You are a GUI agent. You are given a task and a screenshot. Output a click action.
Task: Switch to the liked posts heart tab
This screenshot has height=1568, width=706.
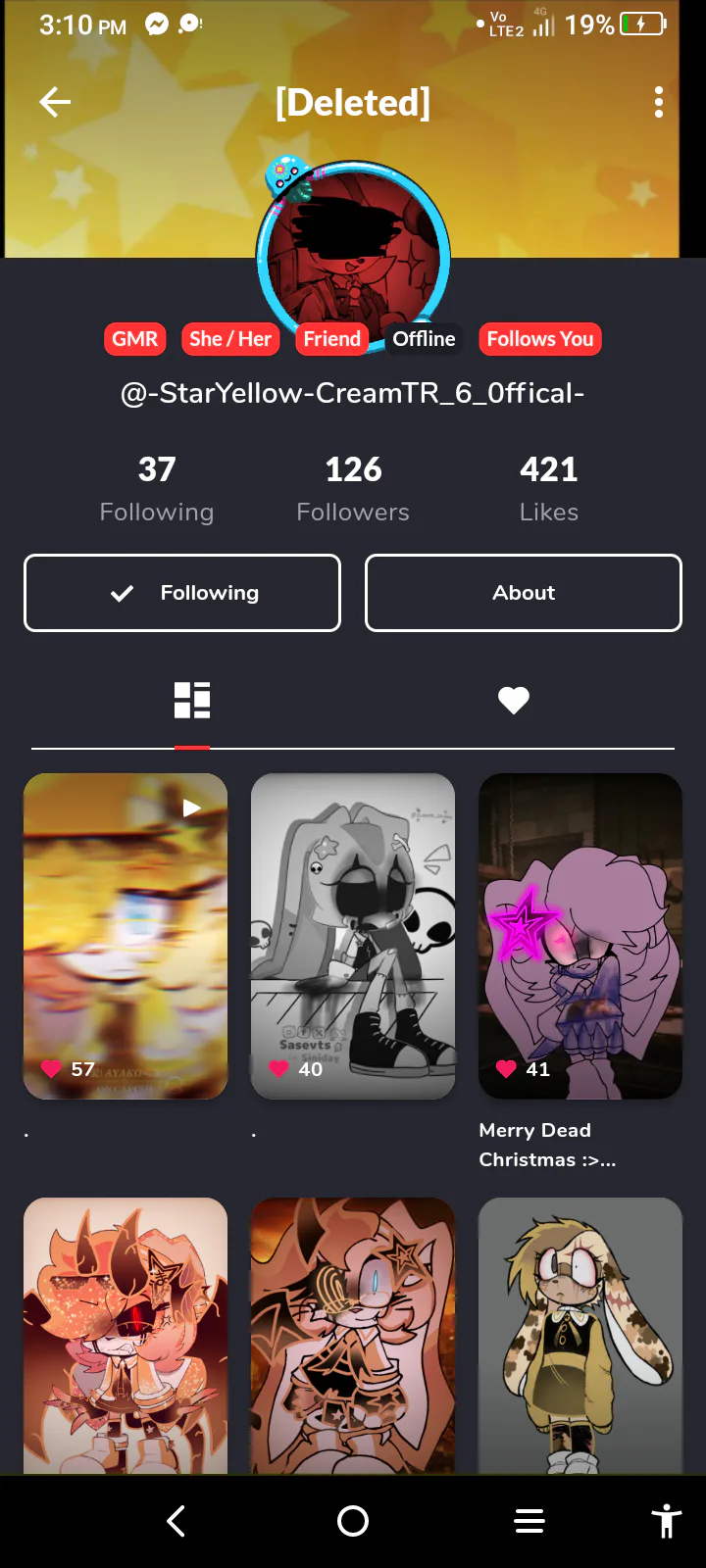click(513, 701)
